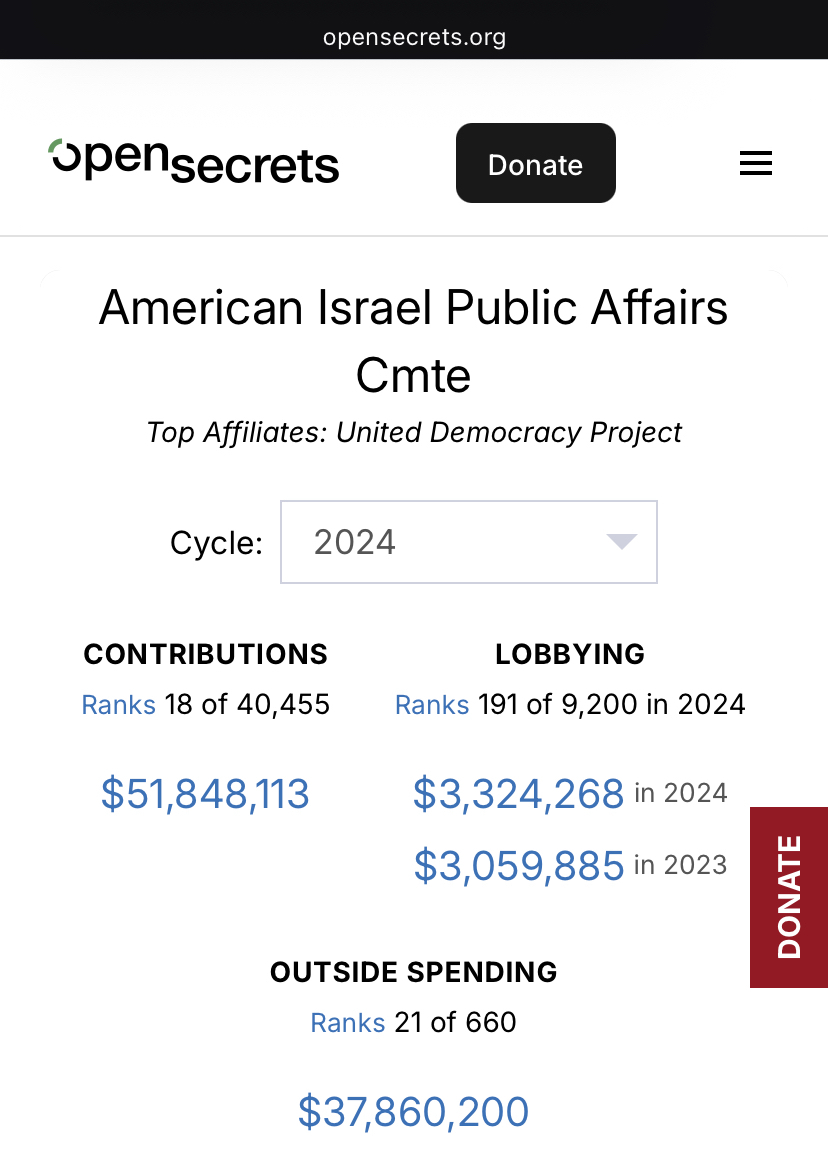Image resolution: width=828 pixels, height=1168 pixels.
Task: Open Ranks link under Contributions
Action: click(118, 704)
